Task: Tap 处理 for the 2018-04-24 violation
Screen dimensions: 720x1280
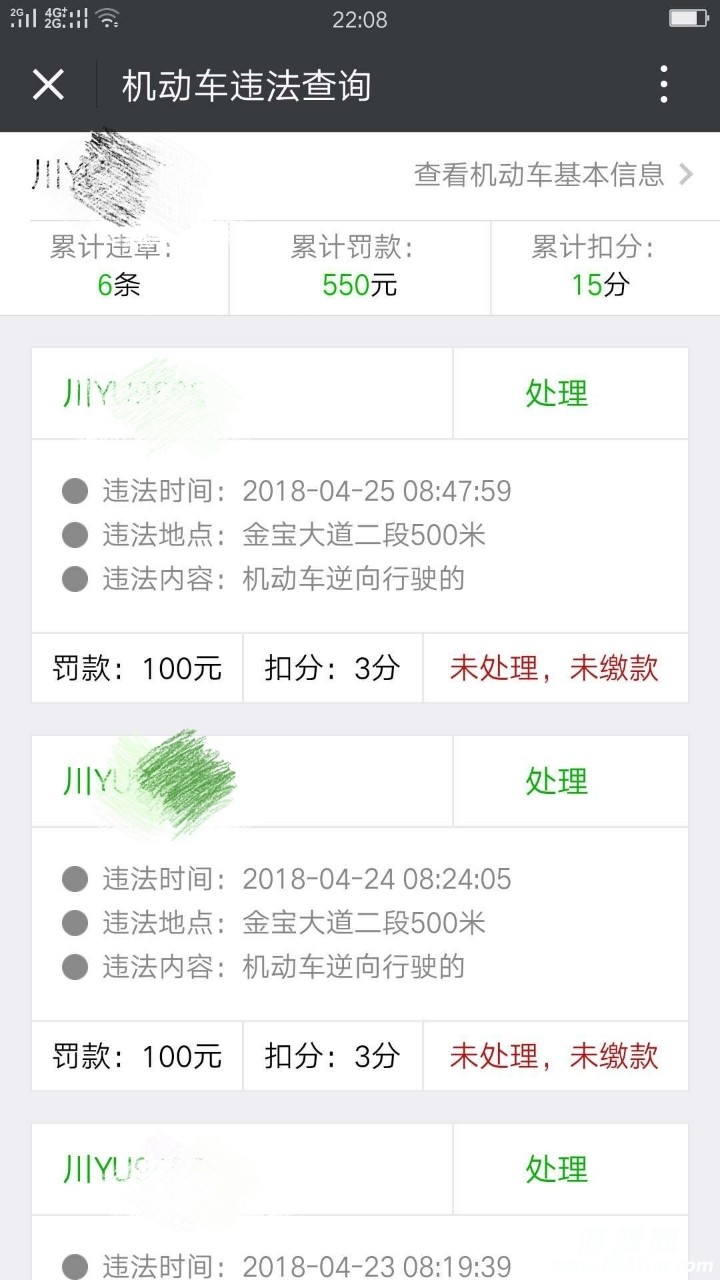Action: tap(557, 781)
